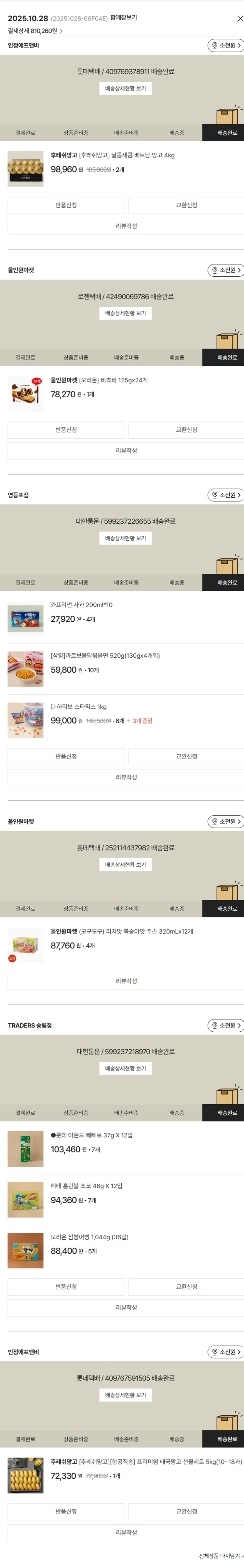View delivery status for 대한통운 599237226655
The height and width of the screenshot is (1568, 244).
point(125,538)
